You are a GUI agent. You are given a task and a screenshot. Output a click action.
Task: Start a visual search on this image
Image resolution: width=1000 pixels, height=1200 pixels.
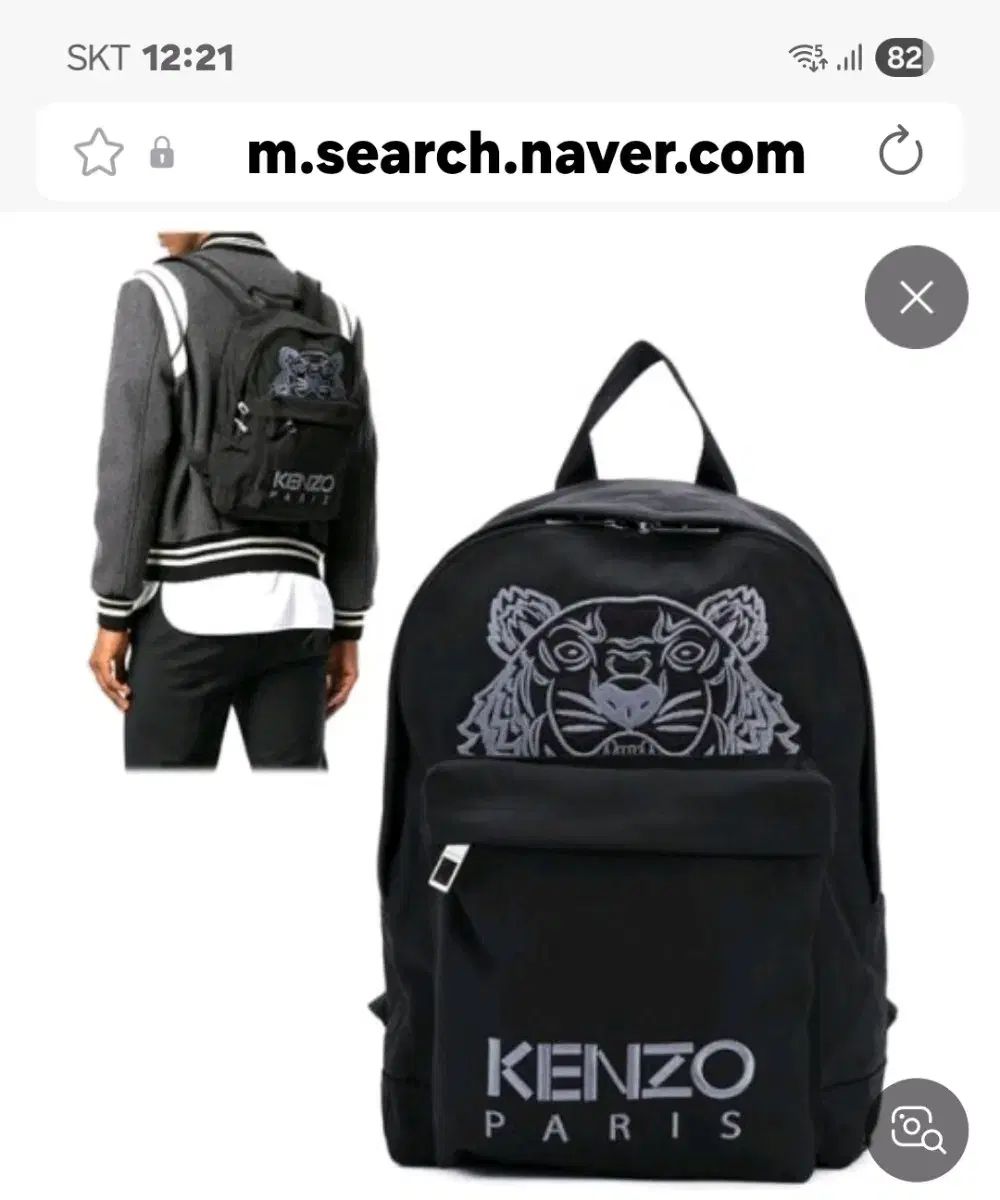[x=916, y=1130]
